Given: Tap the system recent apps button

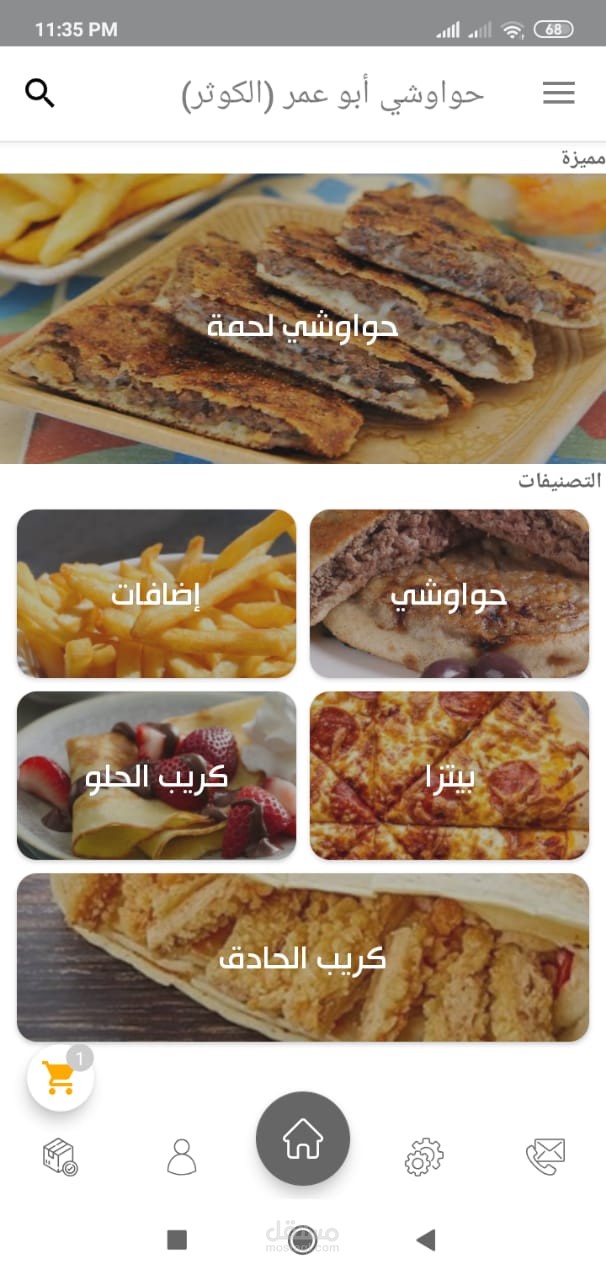Looking at the screenshot, I should coord(177,1240).
